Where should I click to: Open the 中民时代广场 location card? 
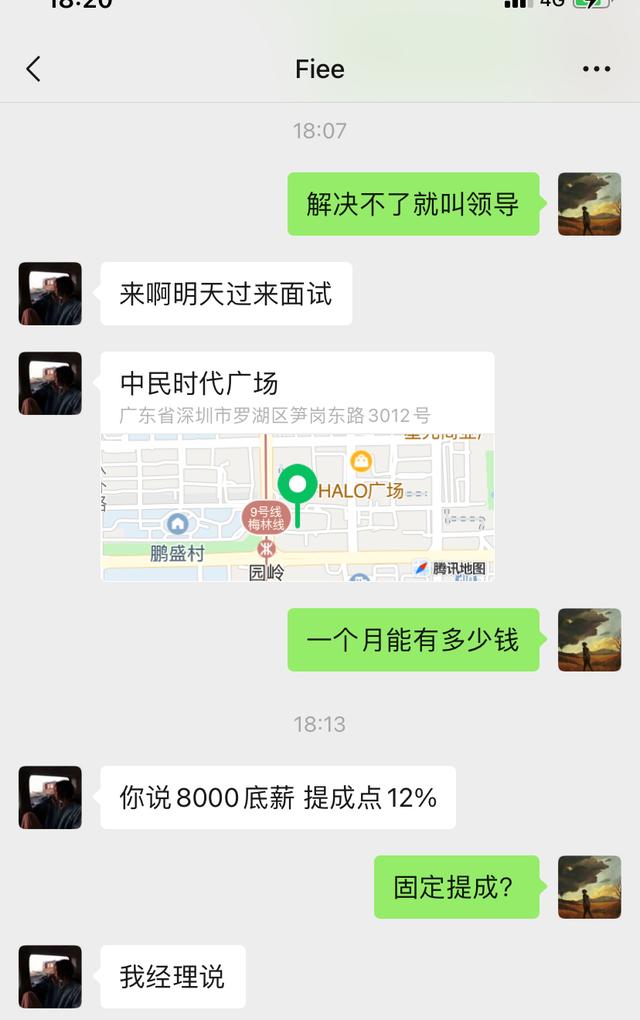(x=297, y=466)
